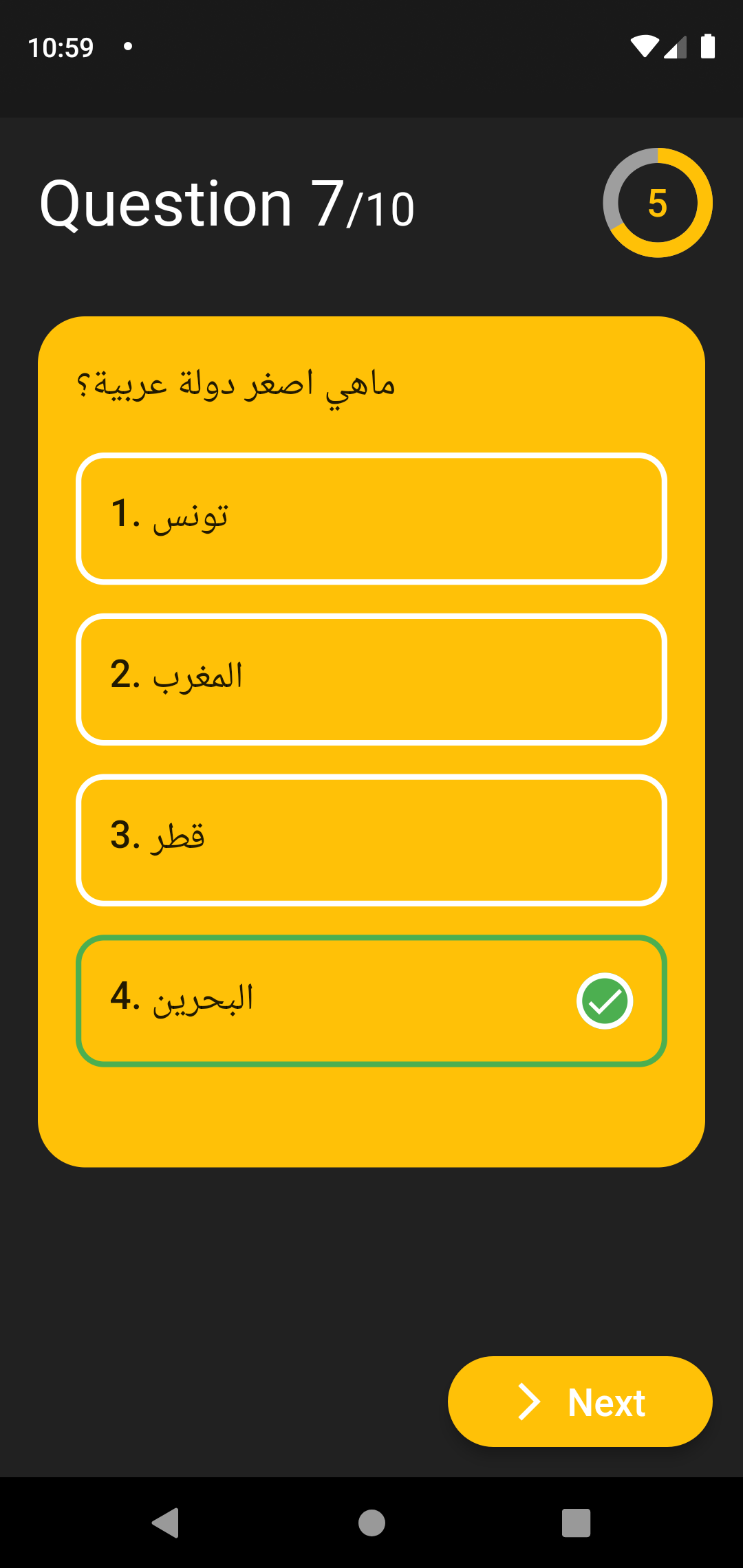743x1568 pixels.
Task: Select answer option 1 تونس
Action: 371,519
